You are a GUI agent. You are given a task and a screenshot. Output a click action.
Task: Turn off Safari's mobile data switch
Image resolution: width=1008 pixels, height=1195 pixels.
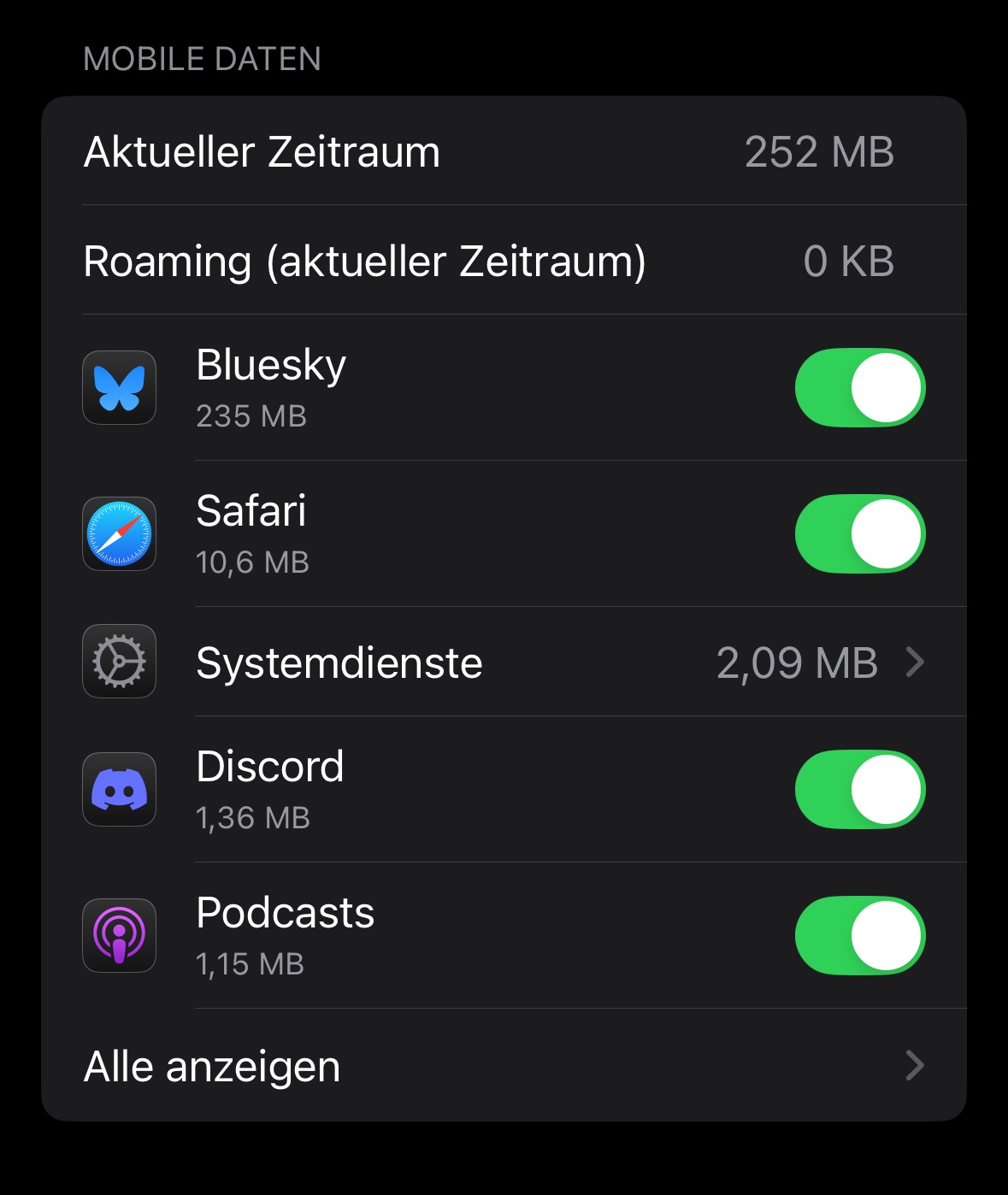point(859,533)
